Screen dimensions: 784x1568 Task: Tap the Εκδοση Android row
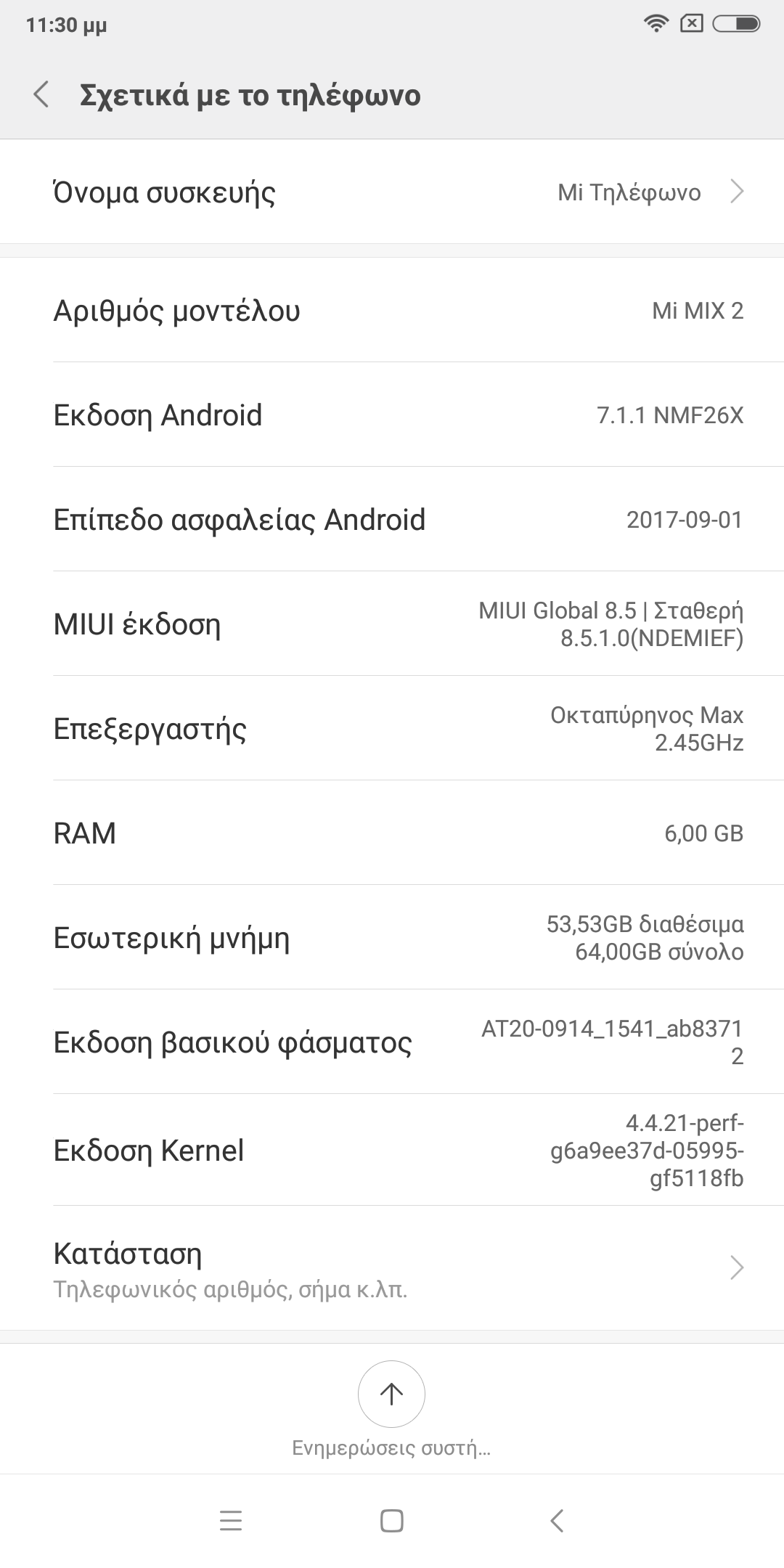click(x=392, y=415)
